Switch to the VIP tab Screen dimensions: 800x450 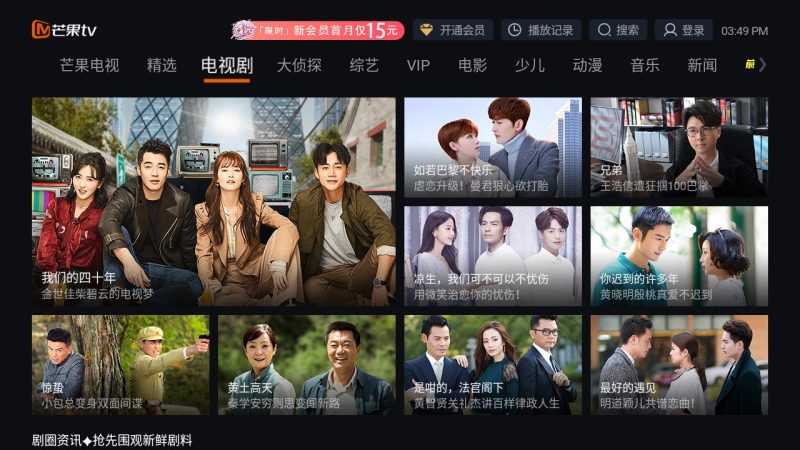pos(418,66)
